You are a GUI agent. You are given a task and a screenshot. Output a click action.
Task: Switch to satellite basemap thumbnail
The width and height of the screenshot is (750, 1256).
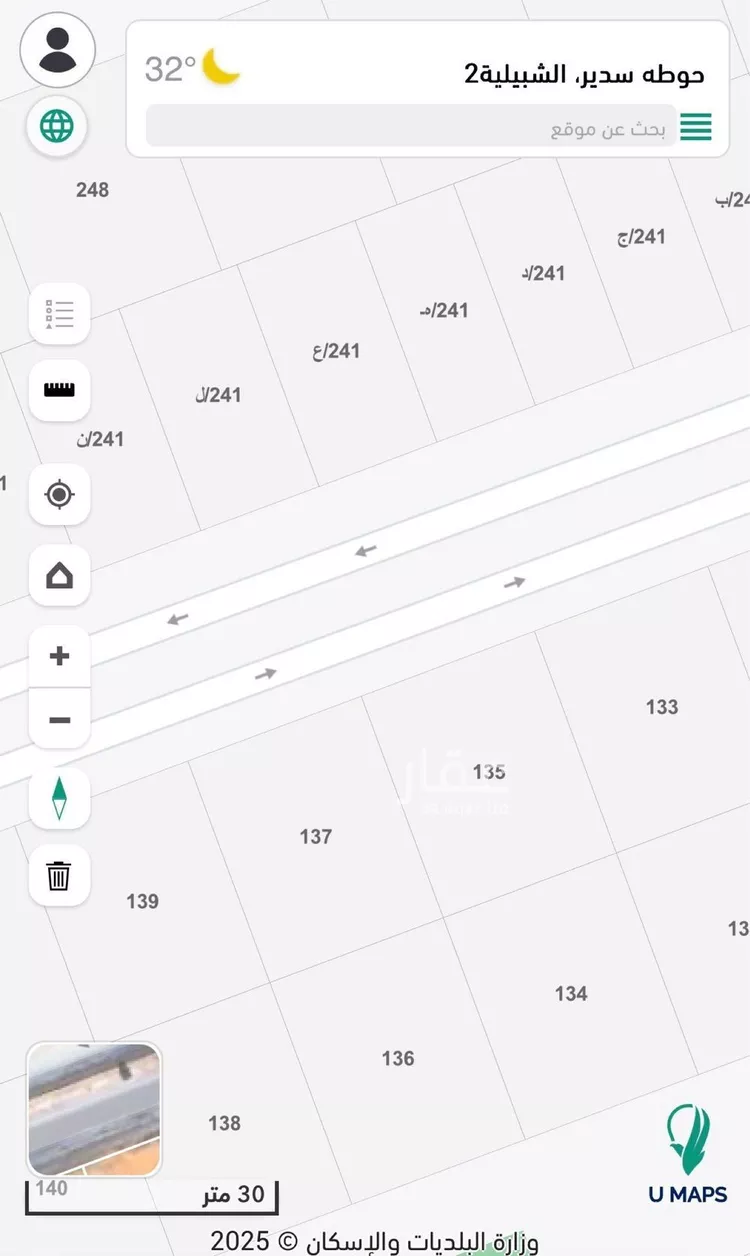pos(94,1110)
